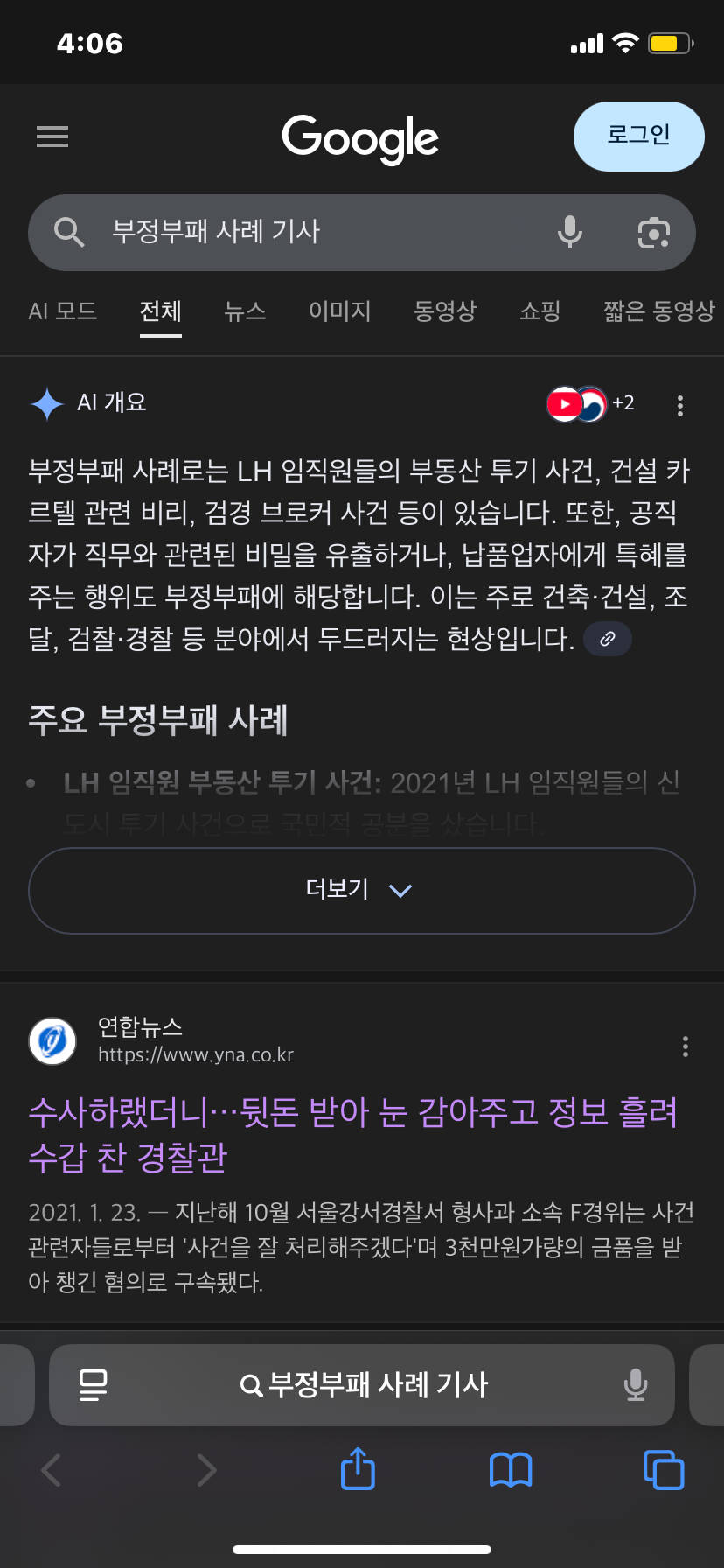Screen dimensions: 724x1568
Task: Tap the 로그인 button
Action: click(638, 136)
